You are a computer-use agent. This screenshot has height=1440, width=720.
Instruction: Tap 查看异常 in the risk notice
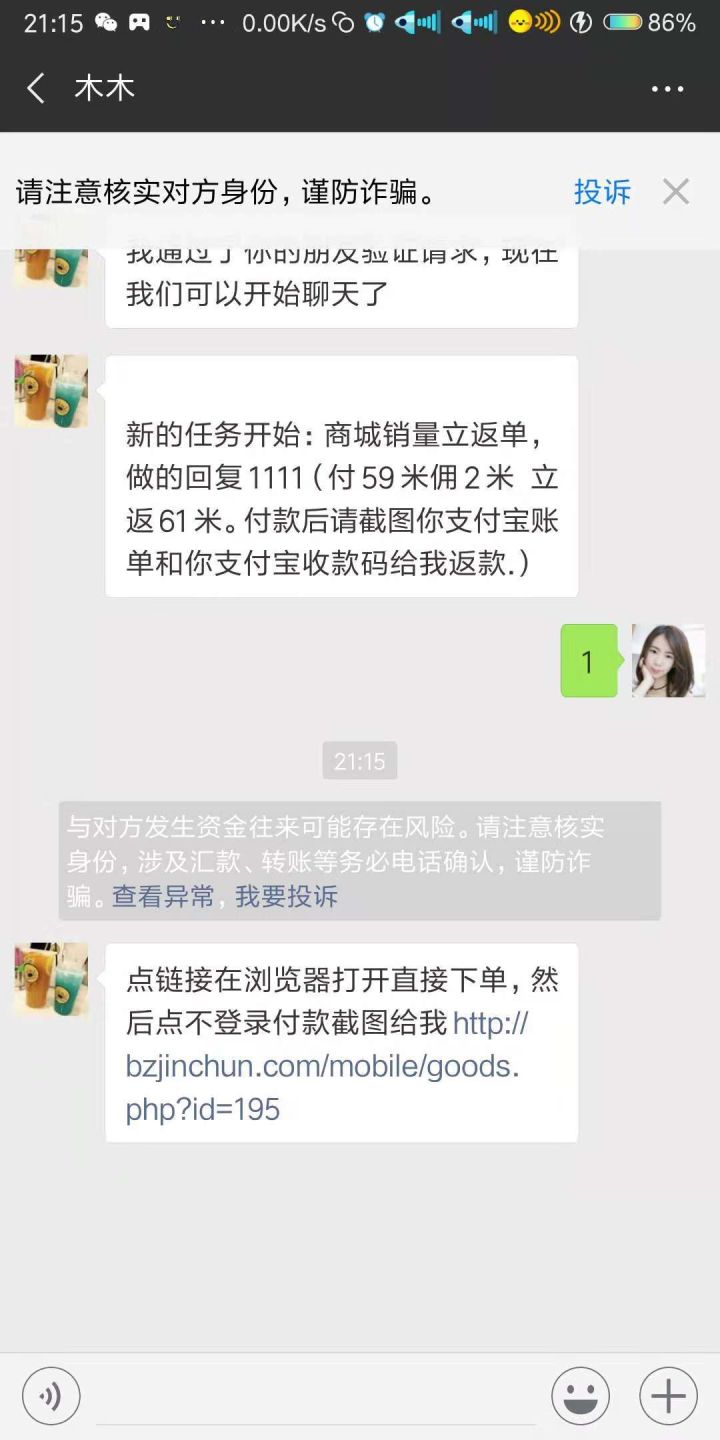point(163,896)
